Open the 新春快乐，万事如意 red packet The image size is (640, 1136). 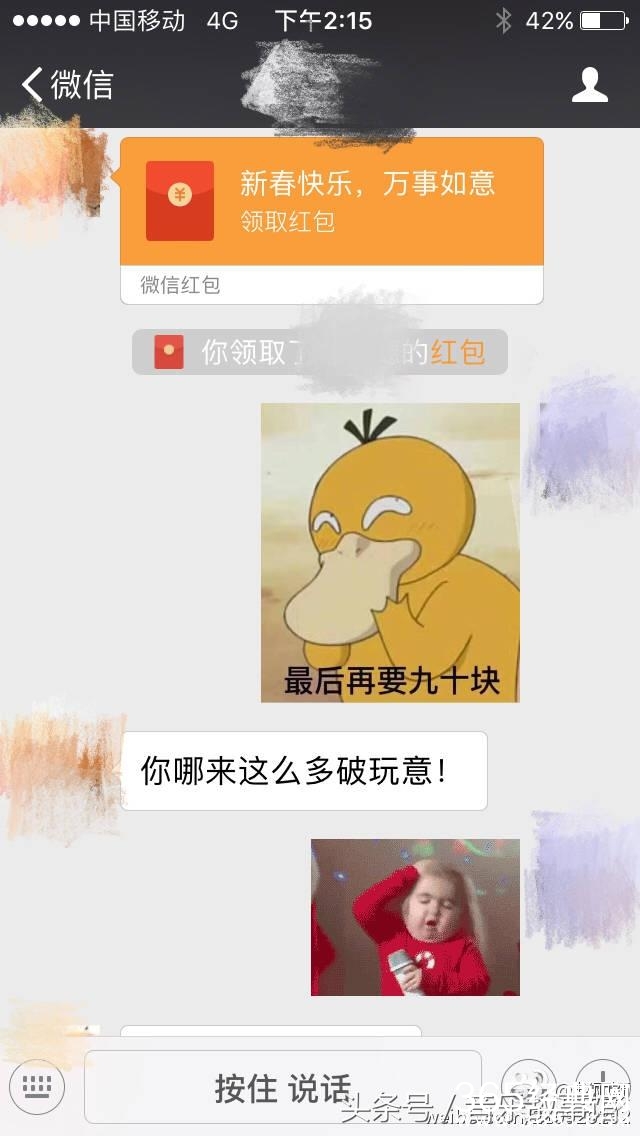click(x=332, y=201)
